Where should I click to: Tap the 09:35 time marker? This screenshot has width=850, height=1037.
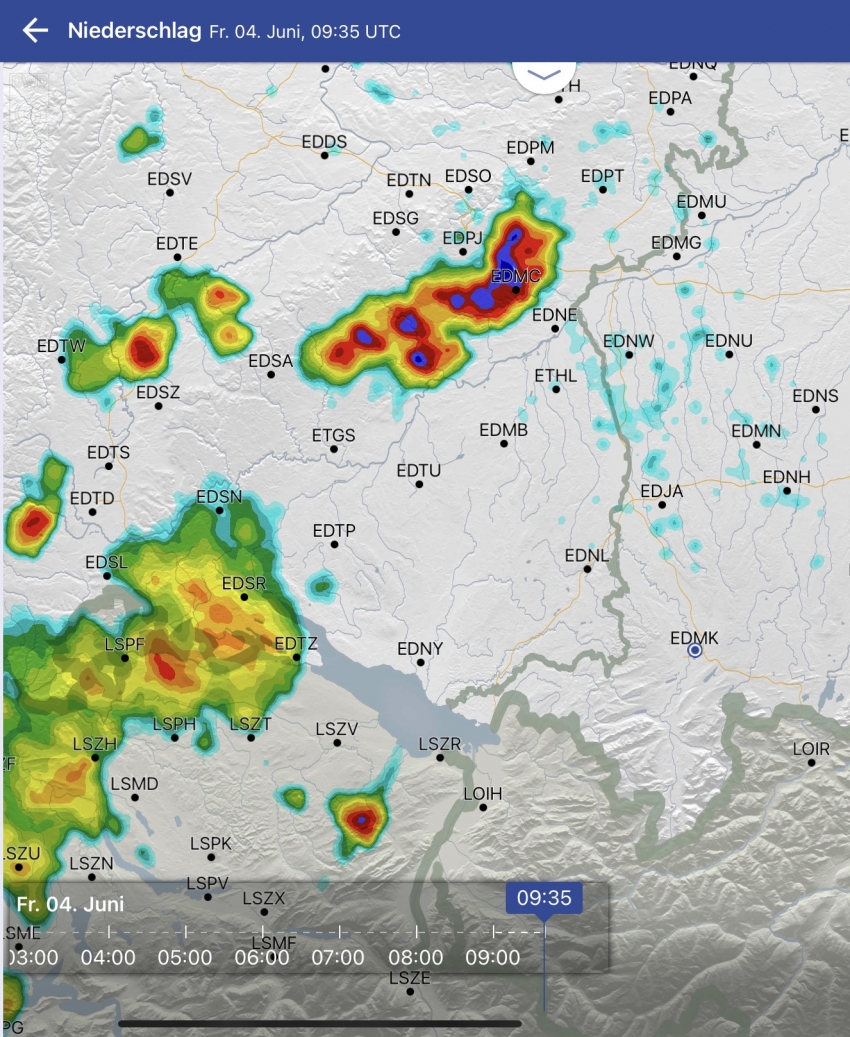tap(544, 898)
